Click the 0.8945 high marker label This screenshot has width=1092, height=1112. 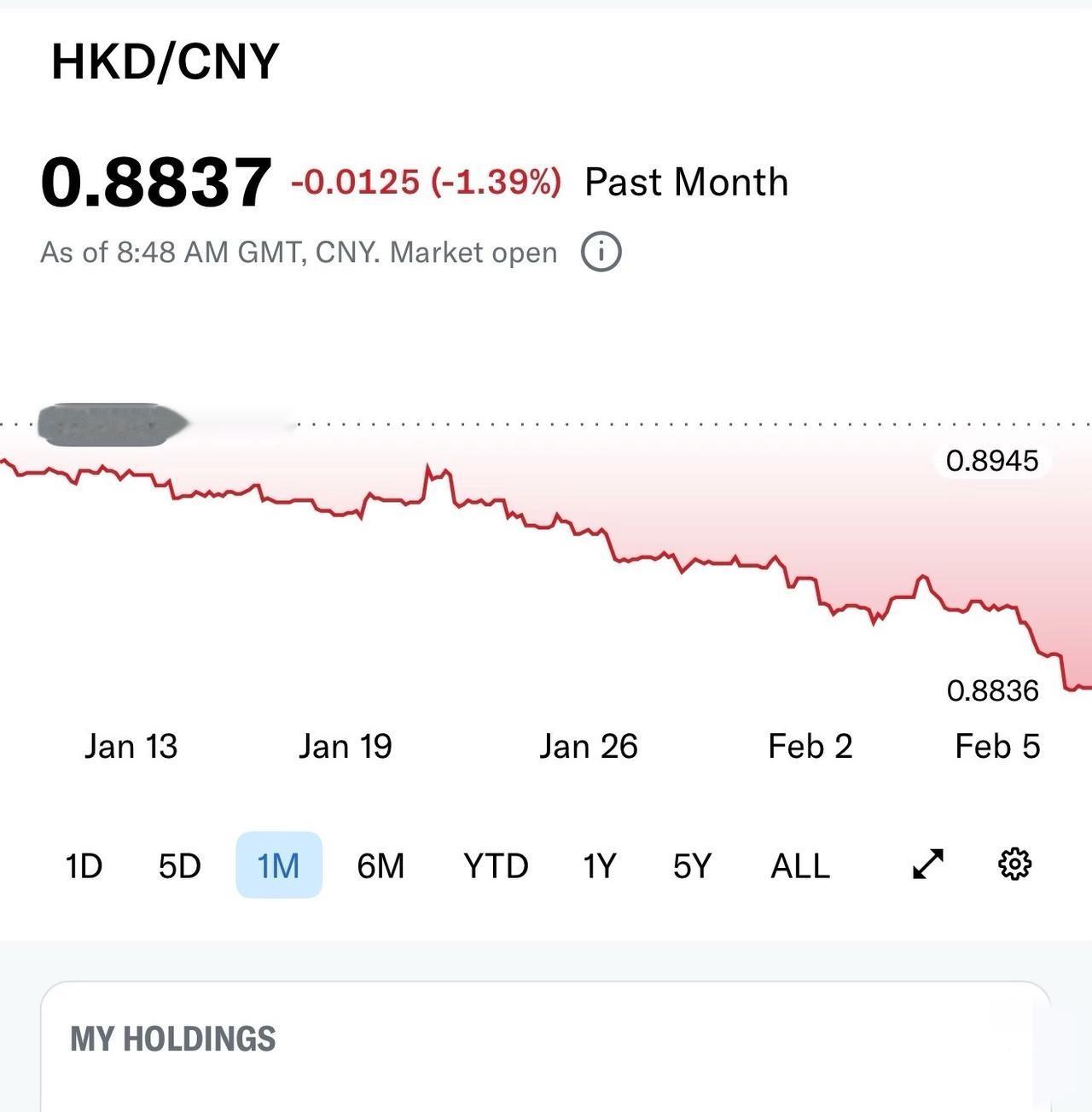tap(993, 462)
